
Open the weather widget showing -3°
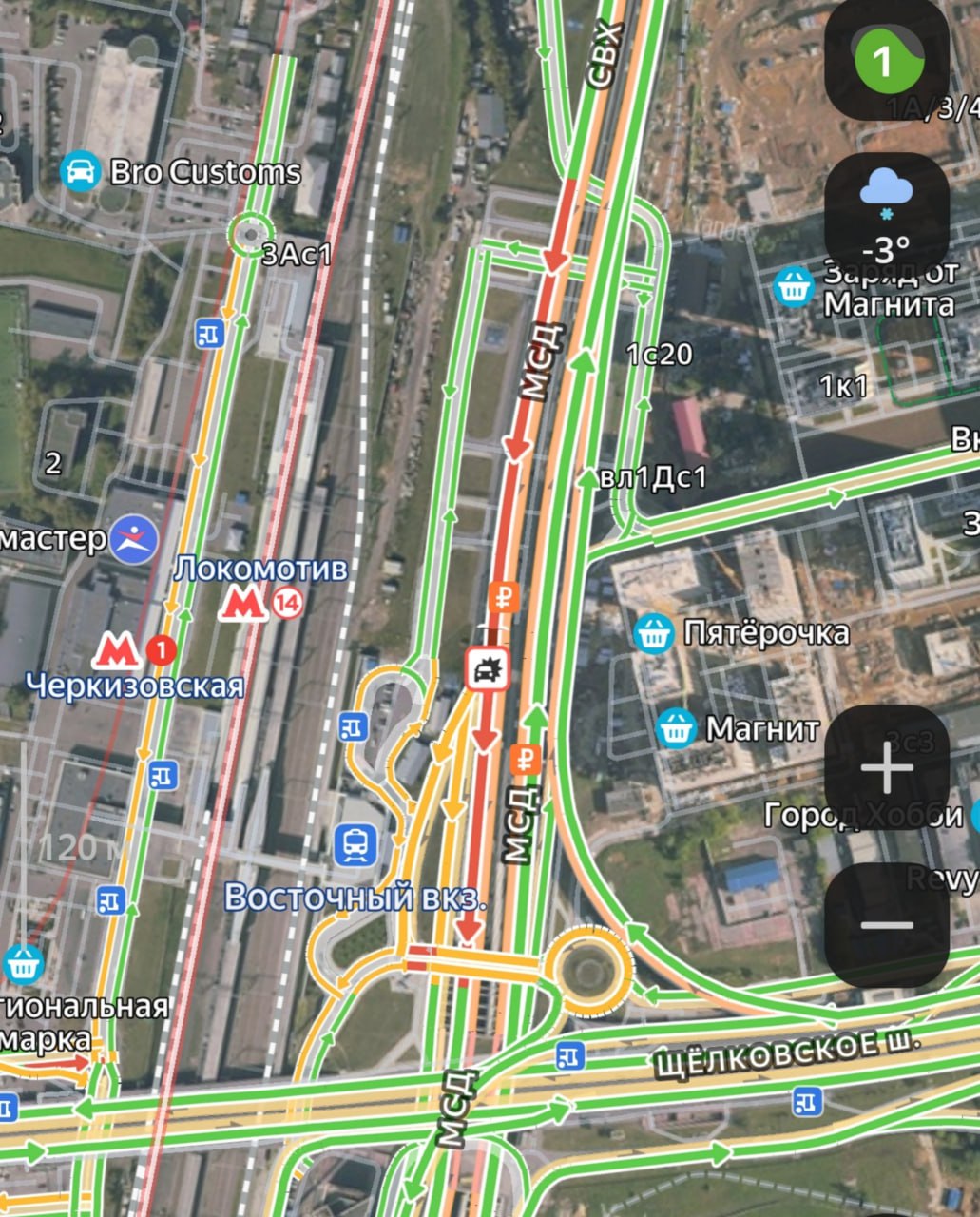point(885,214)
